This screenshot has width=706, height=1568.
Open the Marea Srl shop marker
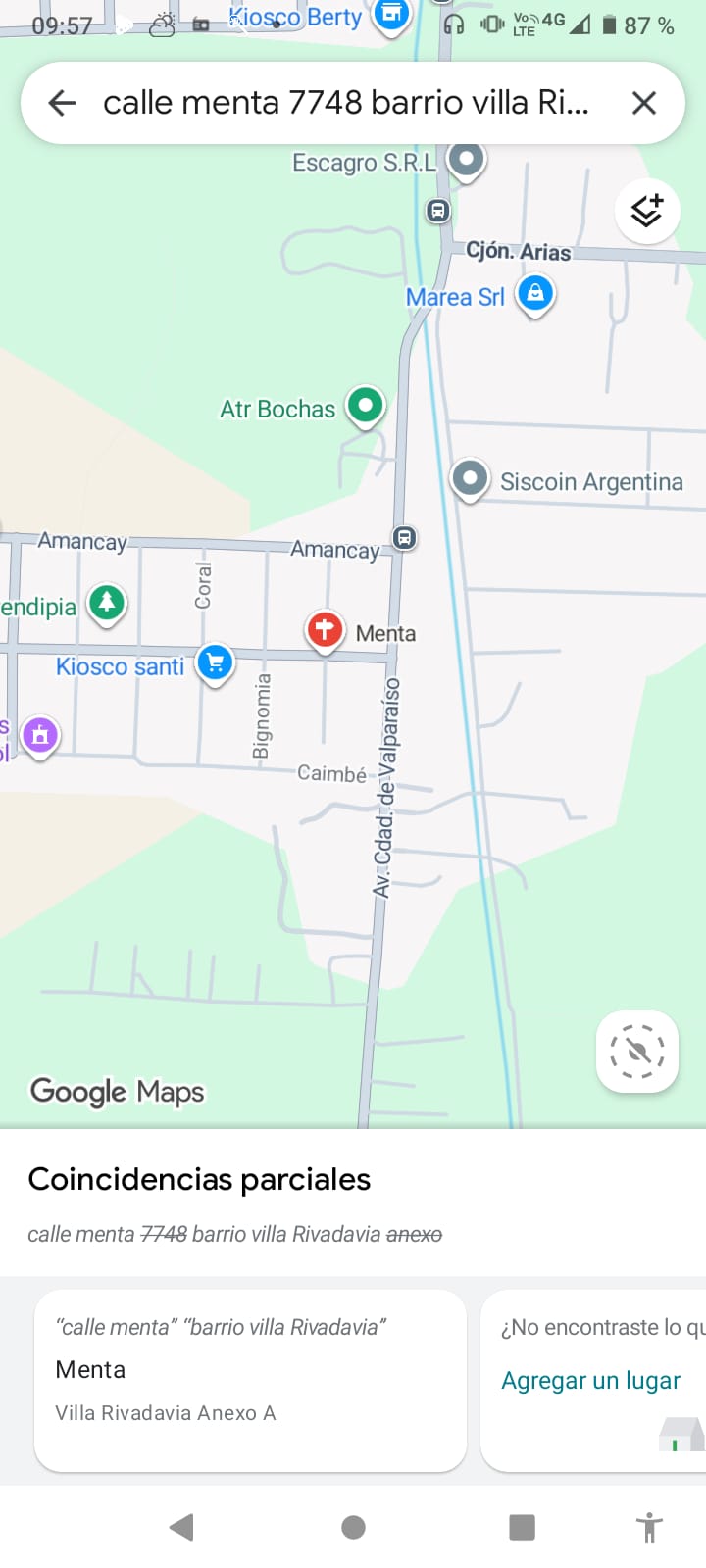click(x=535, y=293)
